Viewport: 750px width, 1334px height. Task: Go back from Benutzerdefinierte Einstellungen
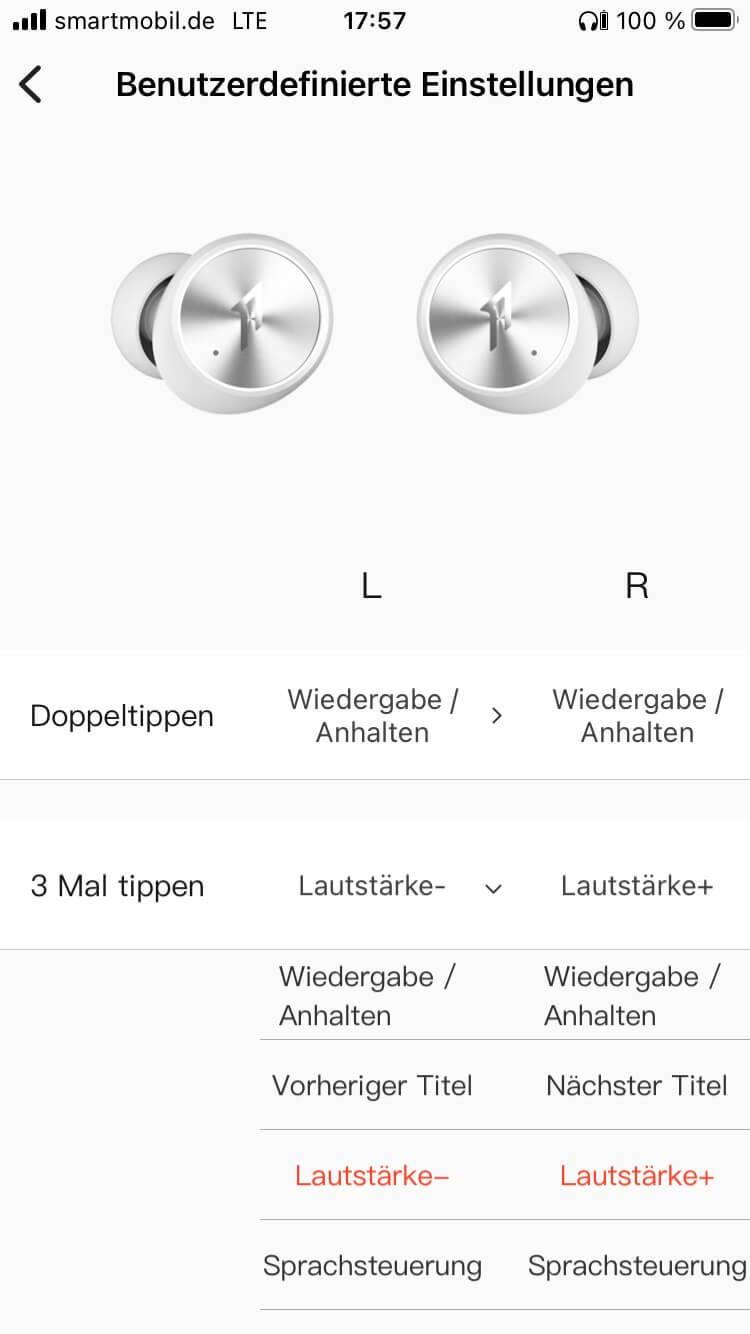31,85
